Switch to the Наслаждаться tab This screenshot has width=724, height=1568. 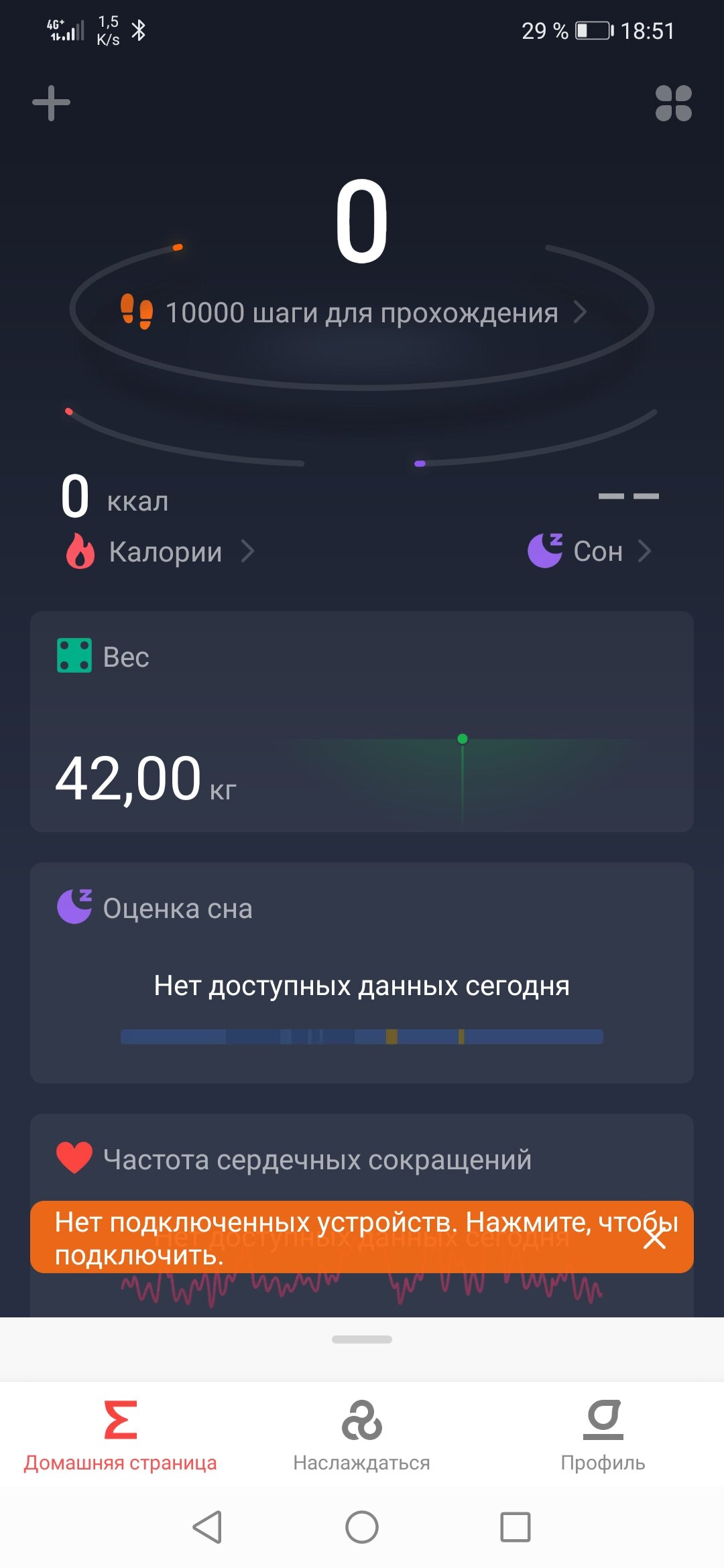click(x=362, y=1435)
